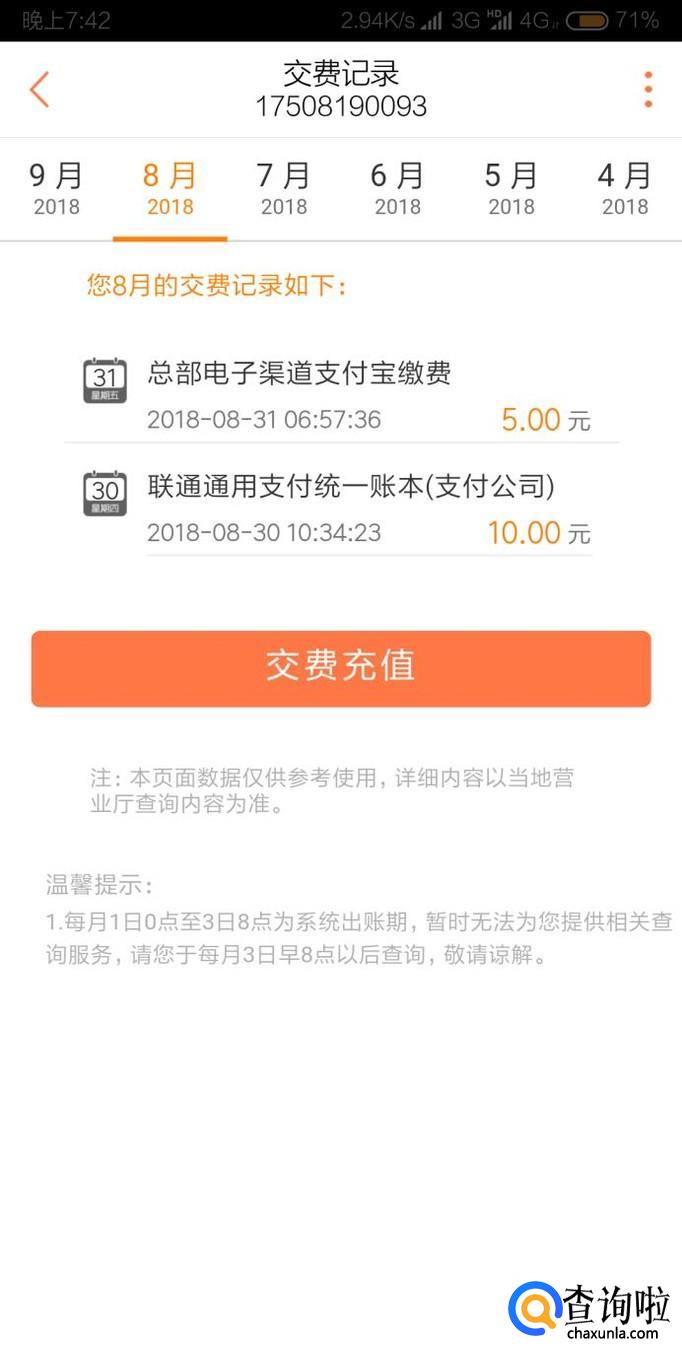
Task: Show 4月 2018 payment records
Action: click(x=625, y=189)
